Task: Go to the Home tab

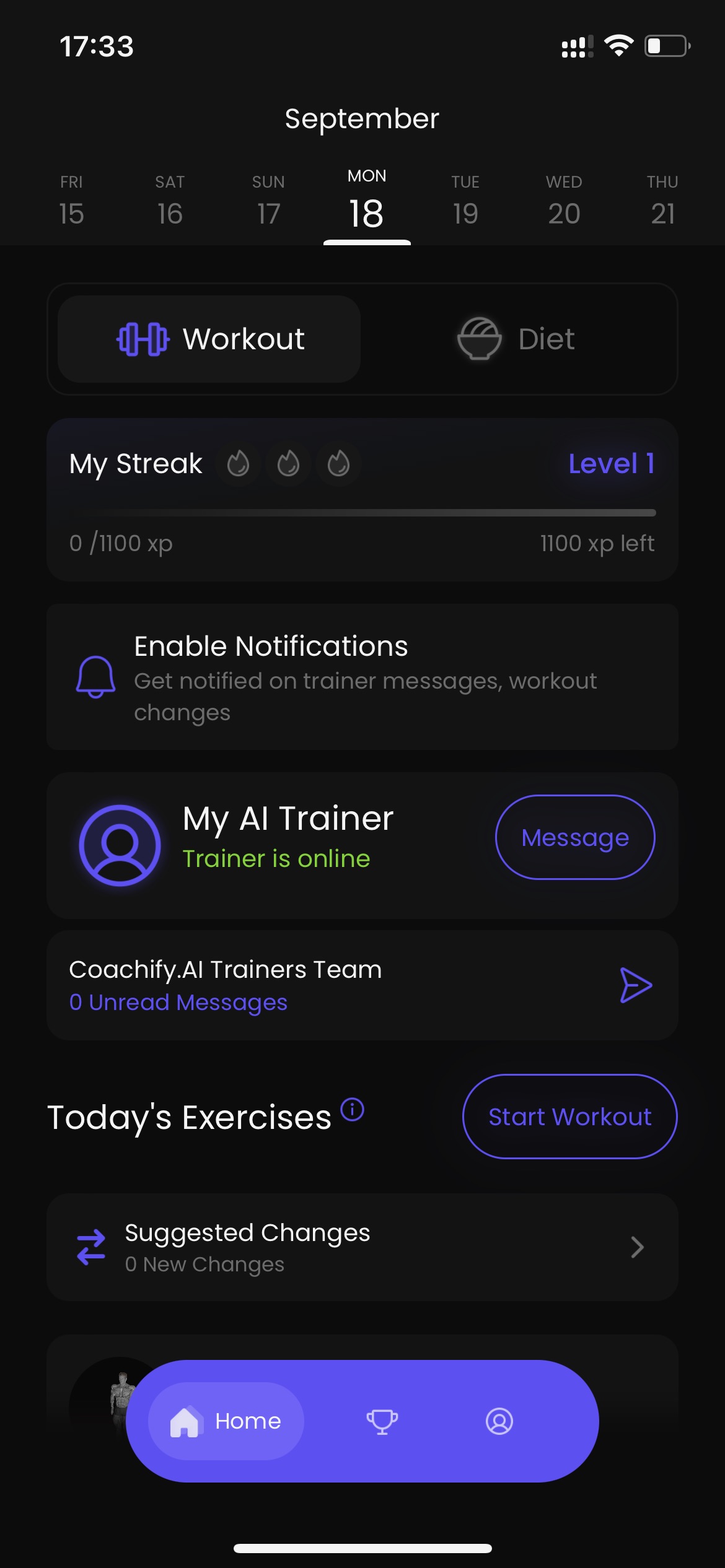Action: tap(226, 1421)
